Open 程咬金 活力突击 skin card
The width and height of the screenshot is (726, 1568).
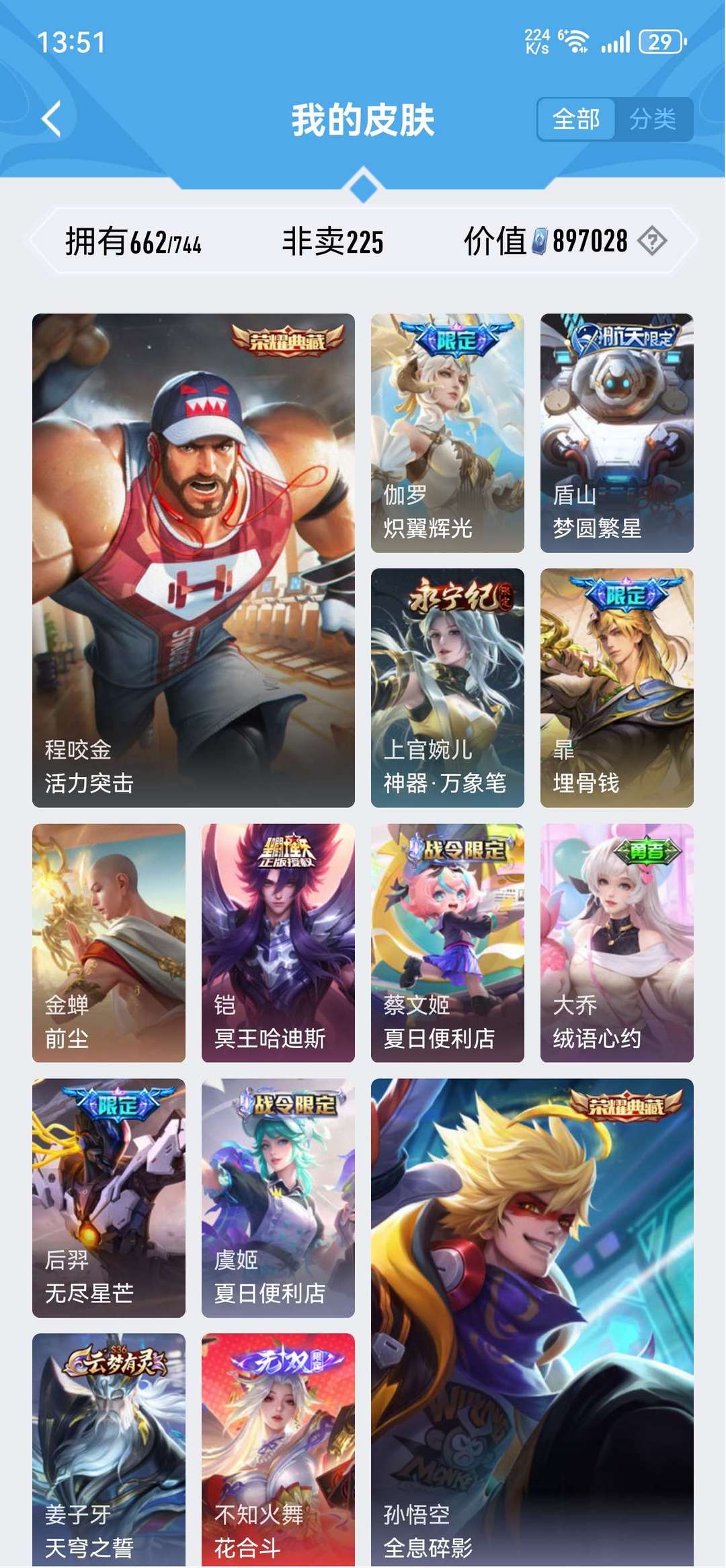[x=194, y=560]
